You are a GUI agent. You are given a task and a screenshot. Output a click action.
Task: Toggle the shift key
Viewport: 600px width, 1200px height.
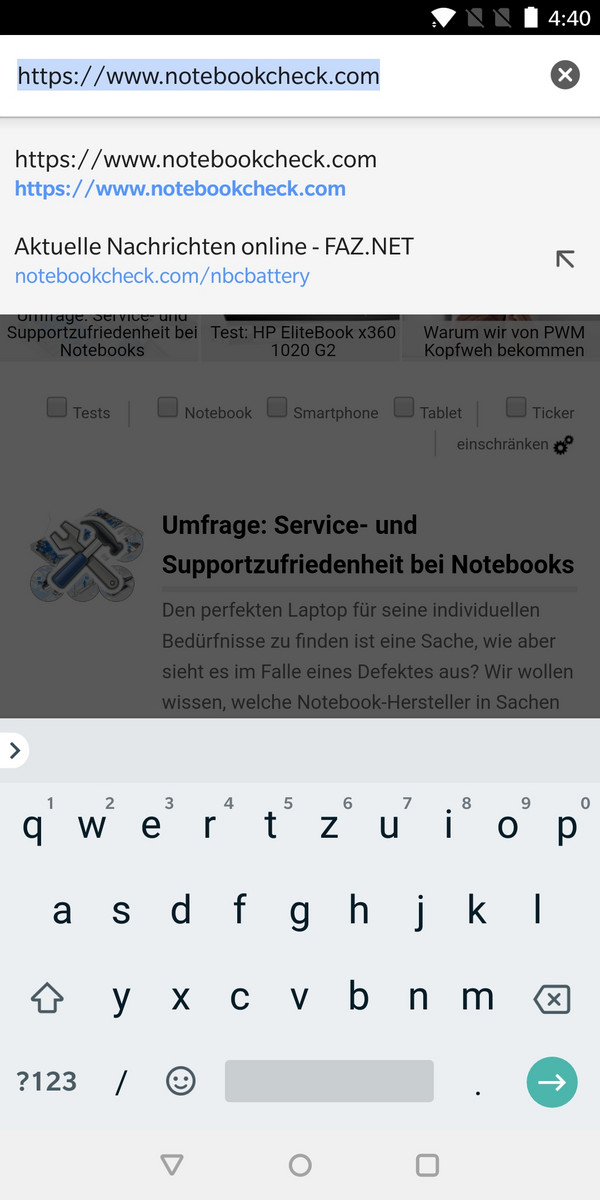(47, 998)
